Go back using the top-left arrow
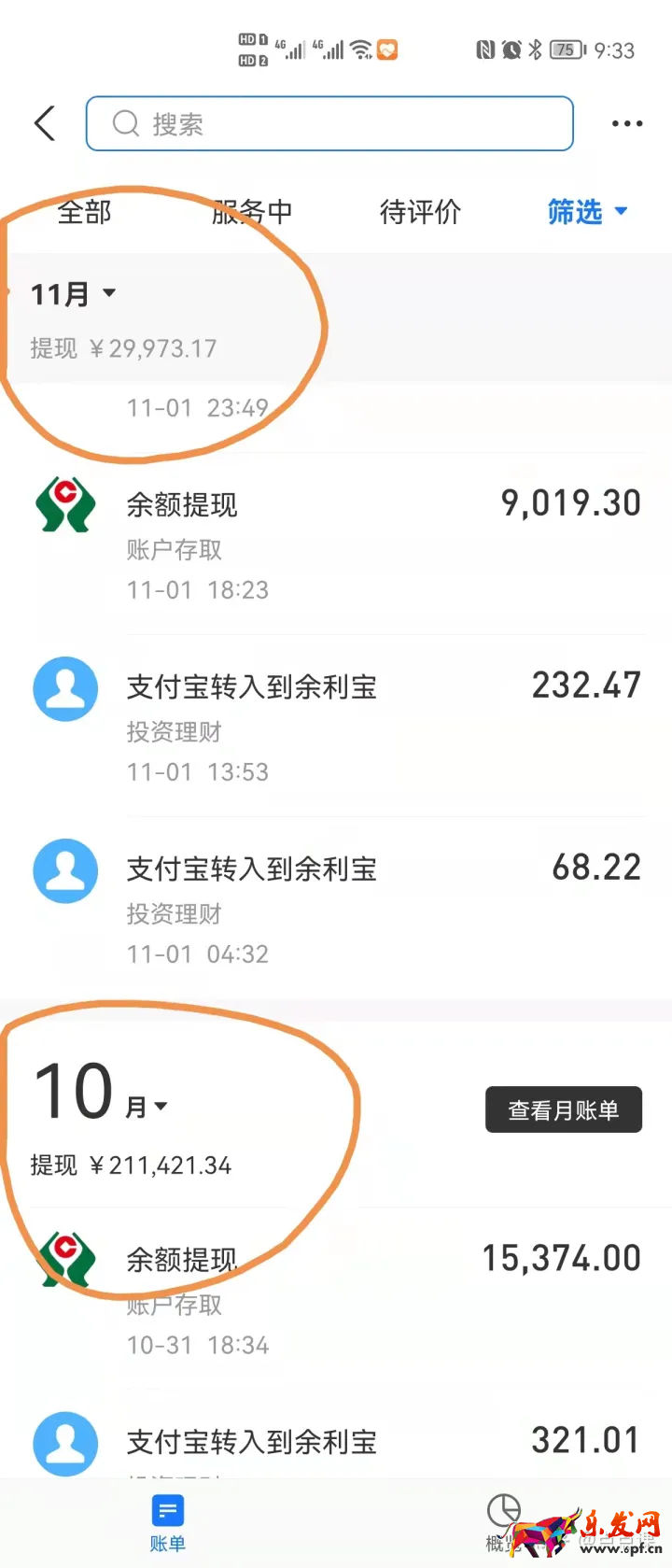This screenshot has height=1568, width=672. coord(45,123)
